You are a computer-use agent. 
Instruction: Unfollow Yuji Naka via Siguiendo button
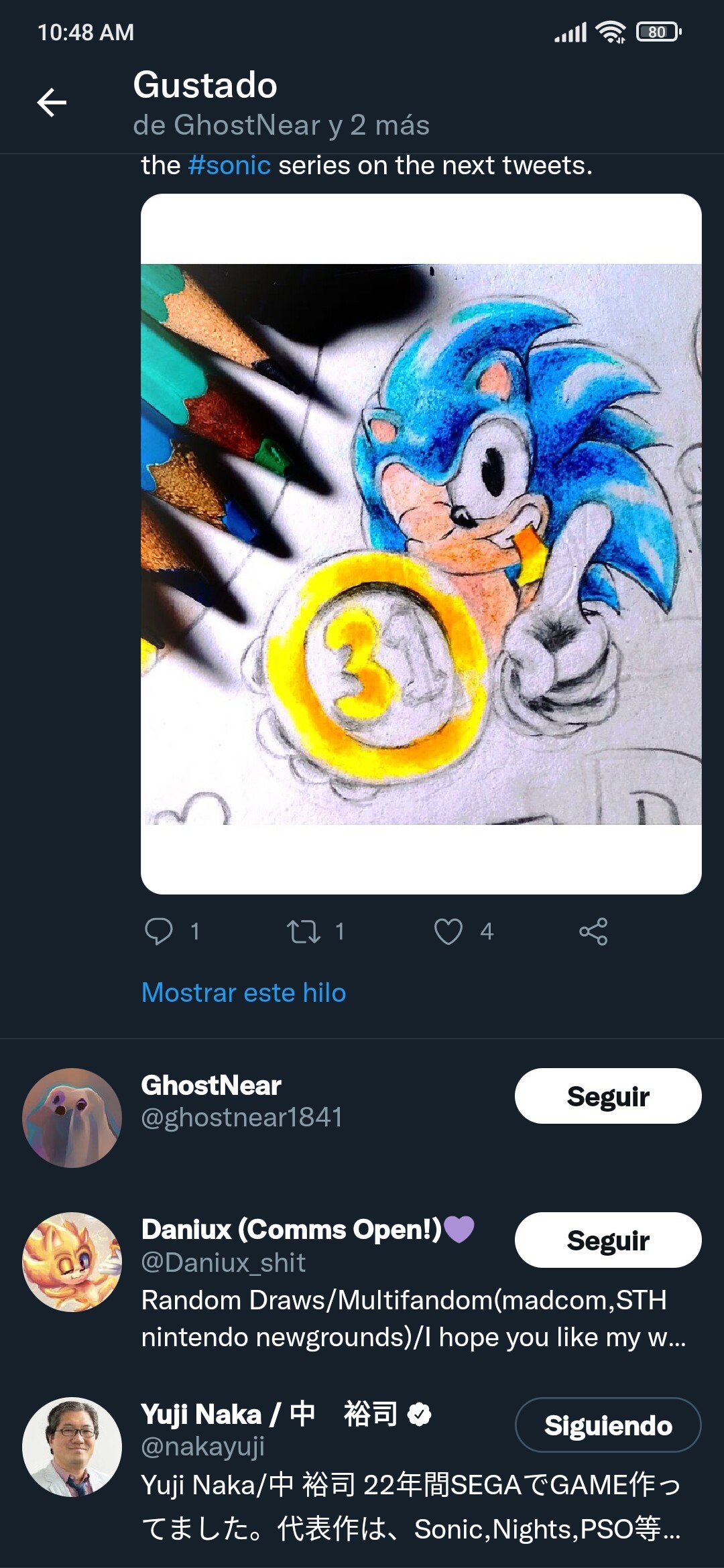tap(607, 1425)
